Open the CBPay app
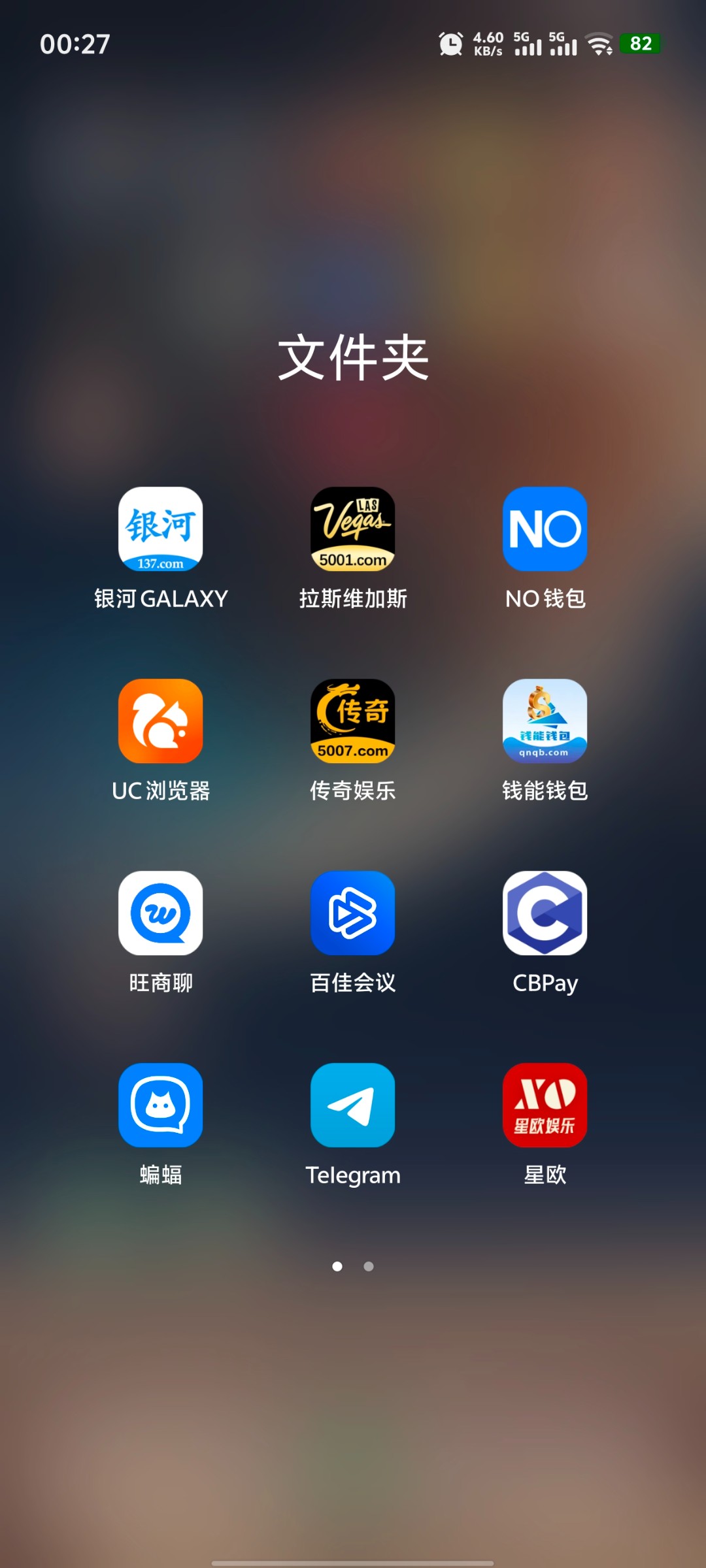The width and height of the screenshot is (706, 1568). (545, 913)
